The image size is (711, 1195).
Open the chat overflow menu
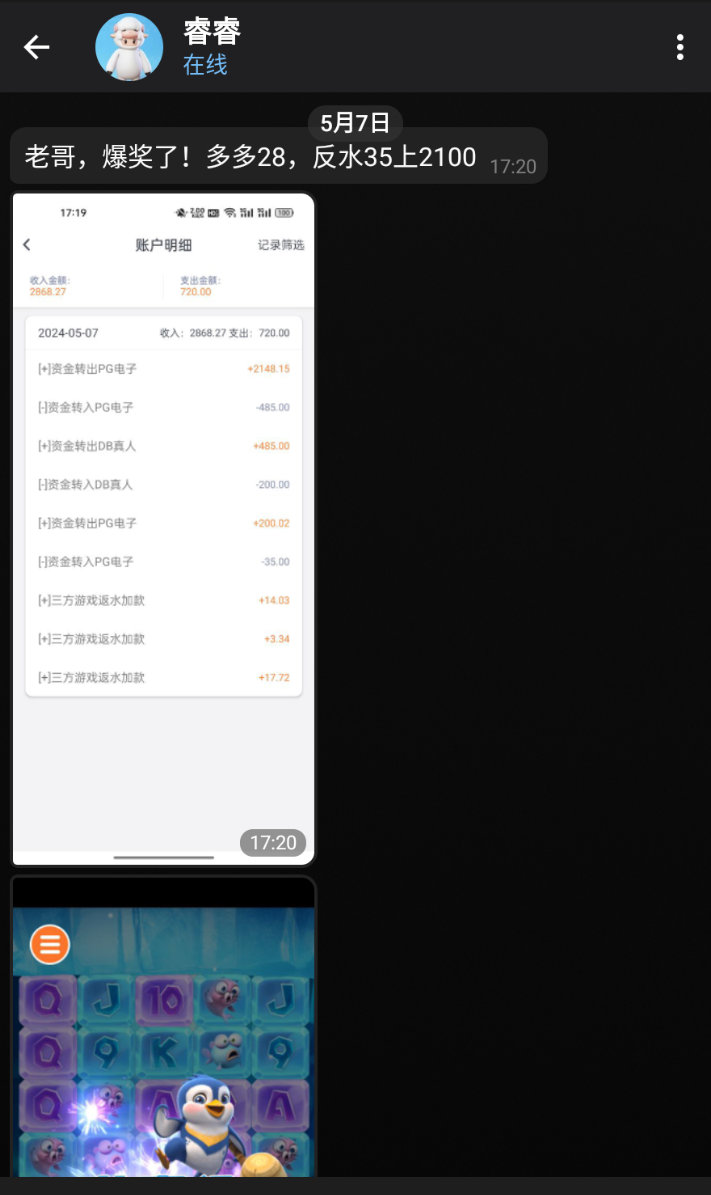[680, 47]
